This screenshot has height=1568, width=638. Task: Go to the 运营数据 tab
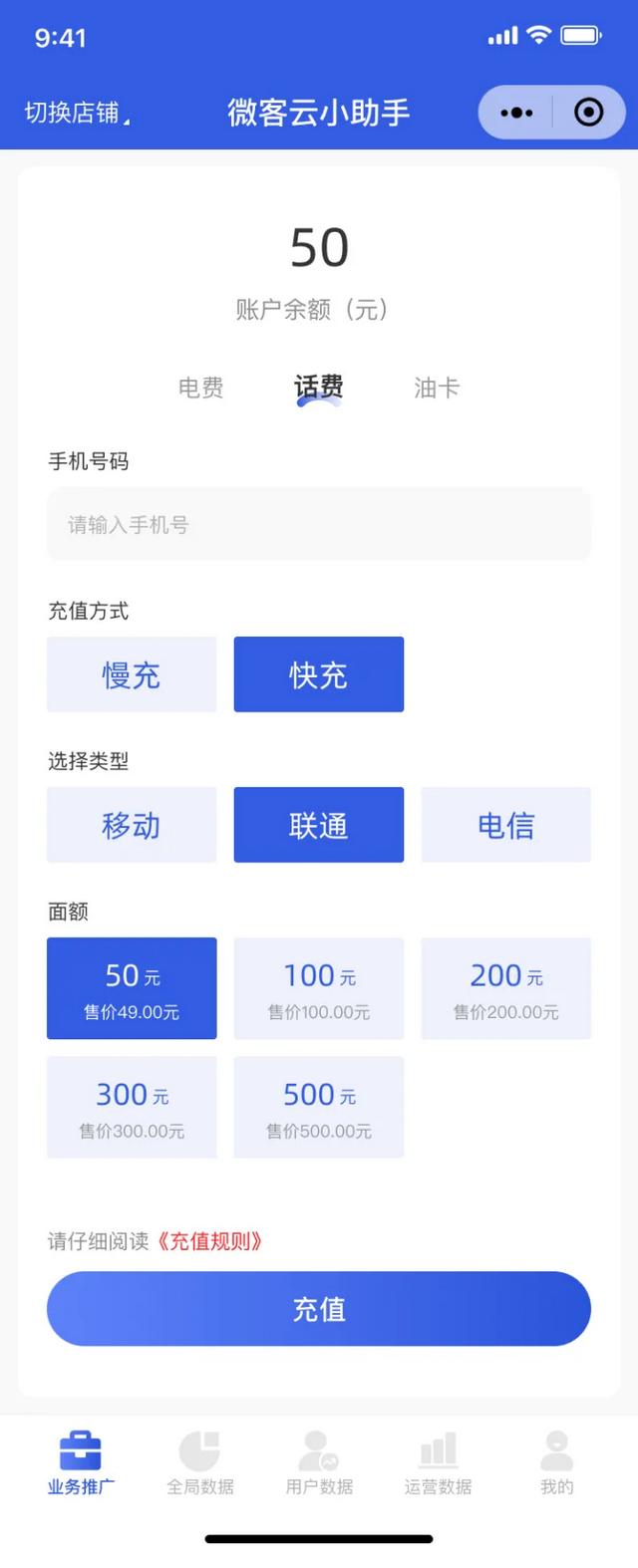438,1462
